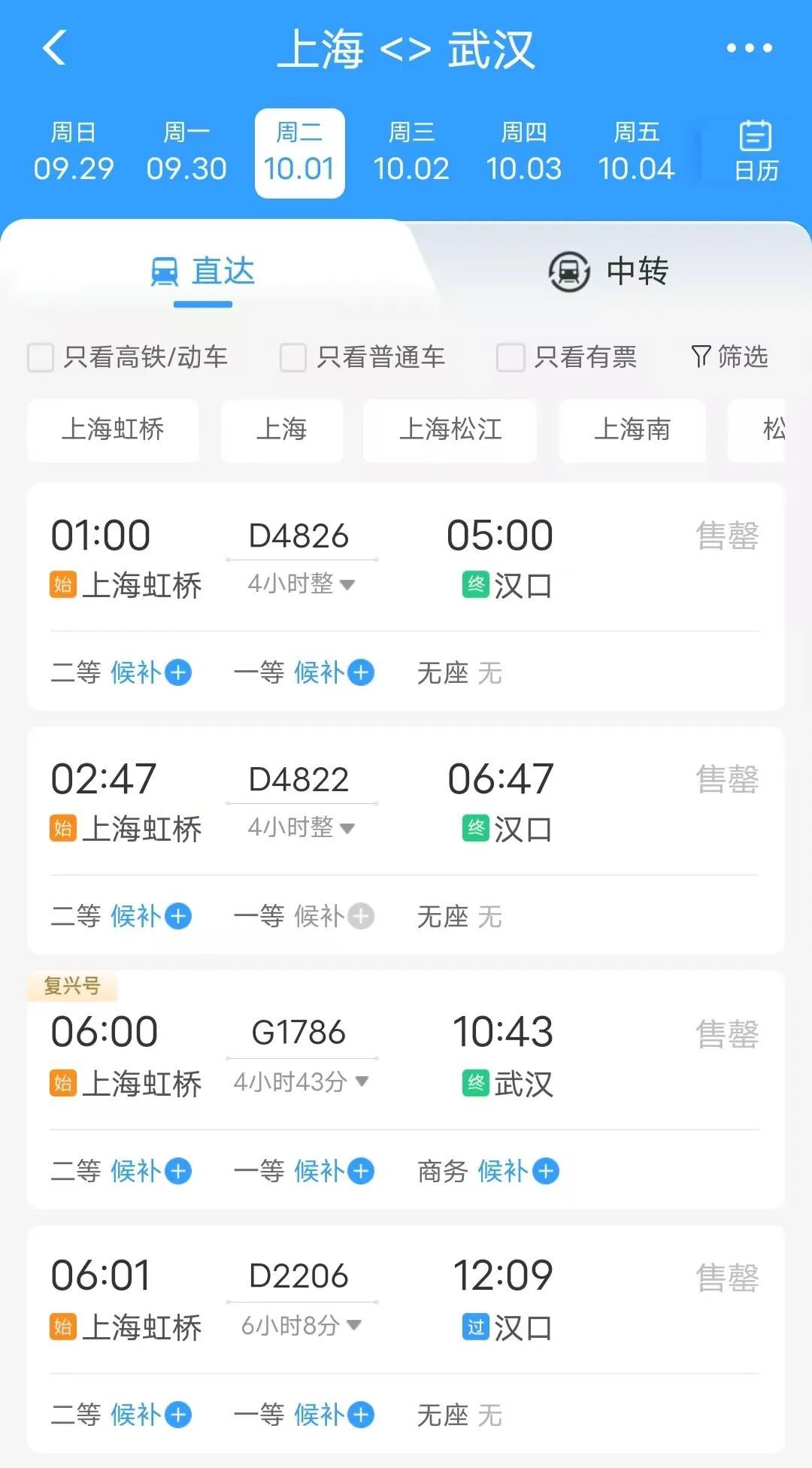Enable the 只看高铁/动车 checkbox
Screen dimensions: 812x1468
click(41, 359)
